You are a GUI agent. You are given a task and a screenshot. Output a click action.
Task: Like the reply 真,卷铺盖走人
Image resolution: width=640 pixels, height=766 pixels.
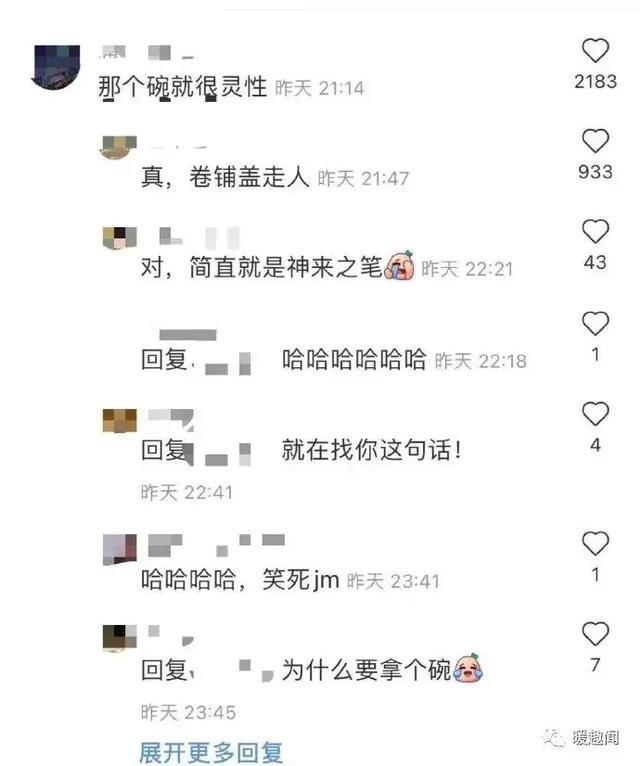coord(595,141)
